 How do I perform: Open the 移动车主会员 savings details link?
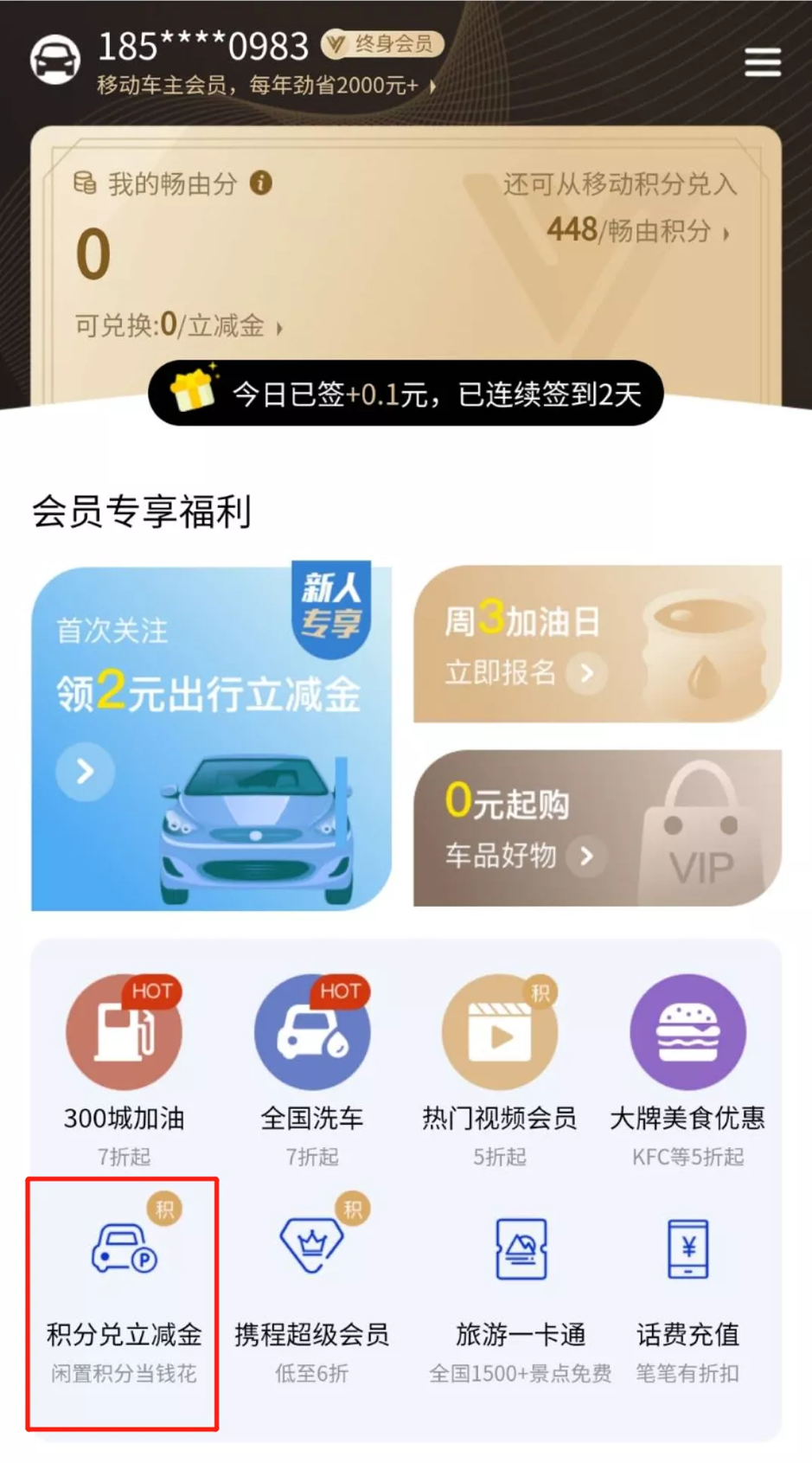pyautogui.click(x=265, y=86)
